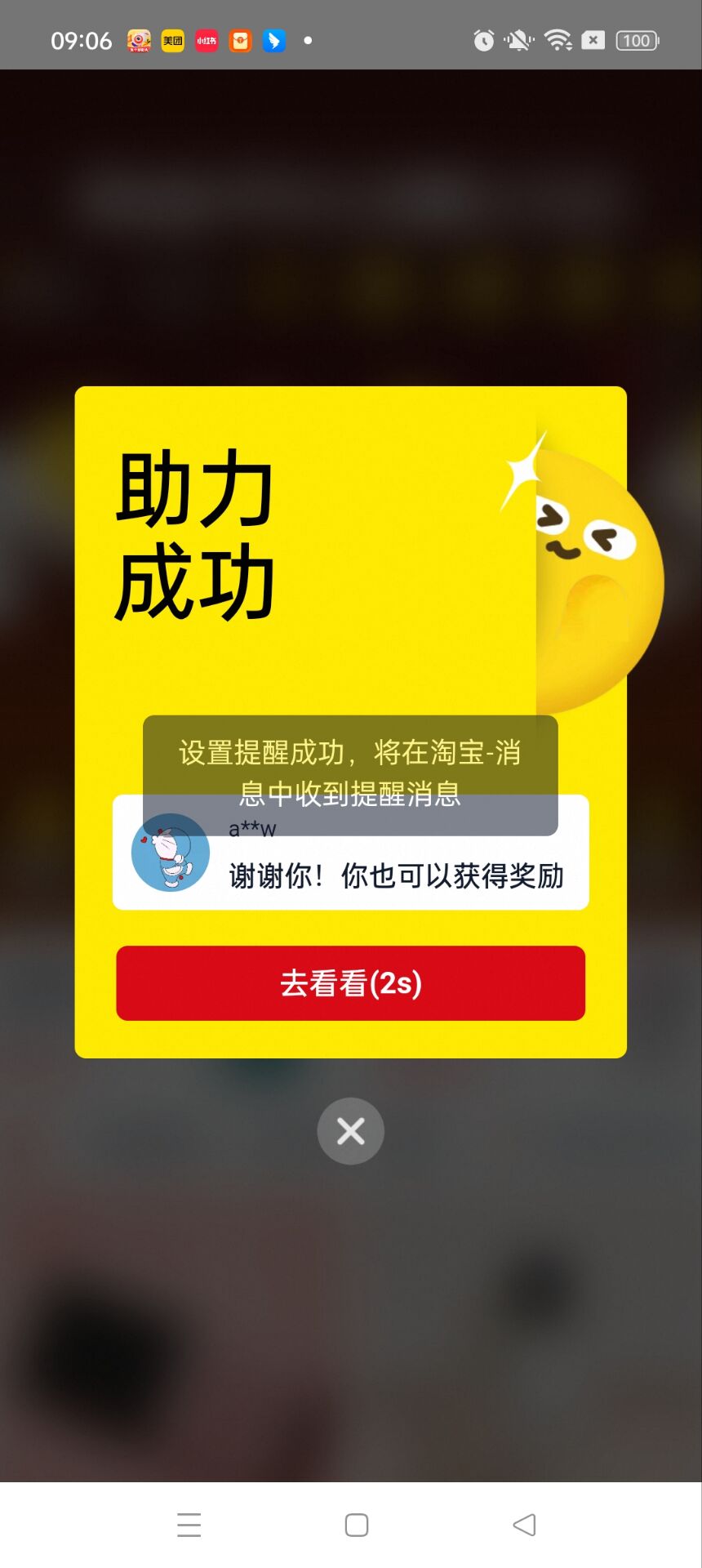Open recent apps from the navigation bar
This screenshot has height=1568, width=702.
click(x=189, y=1525)
